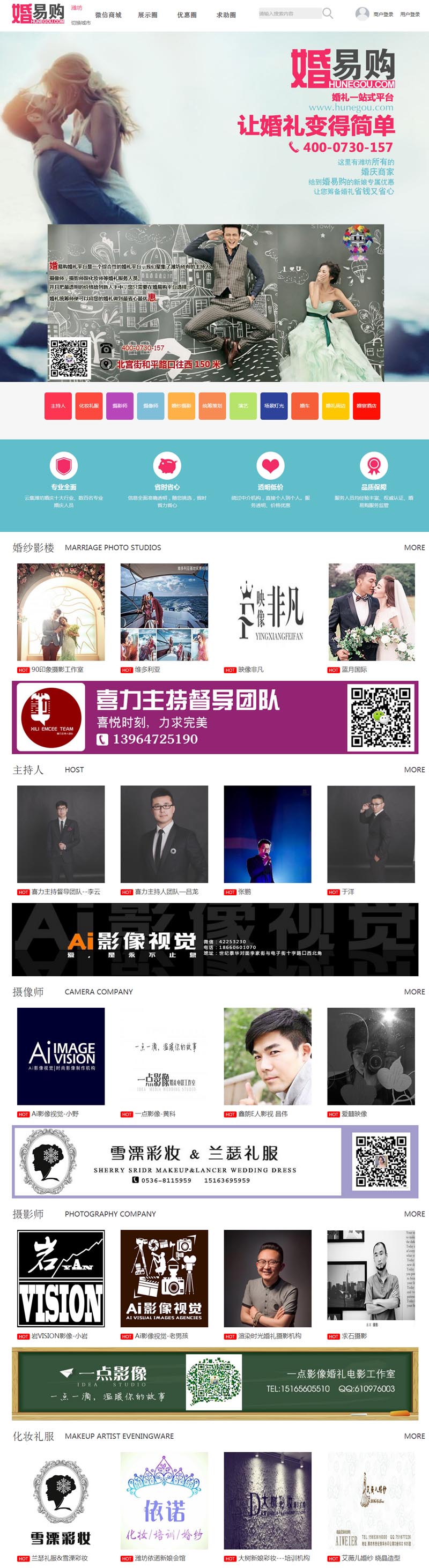This screenshot has width=429, height=1568.
Task: Open the 90印象摄影工作室 studio card
Action: 61,612
